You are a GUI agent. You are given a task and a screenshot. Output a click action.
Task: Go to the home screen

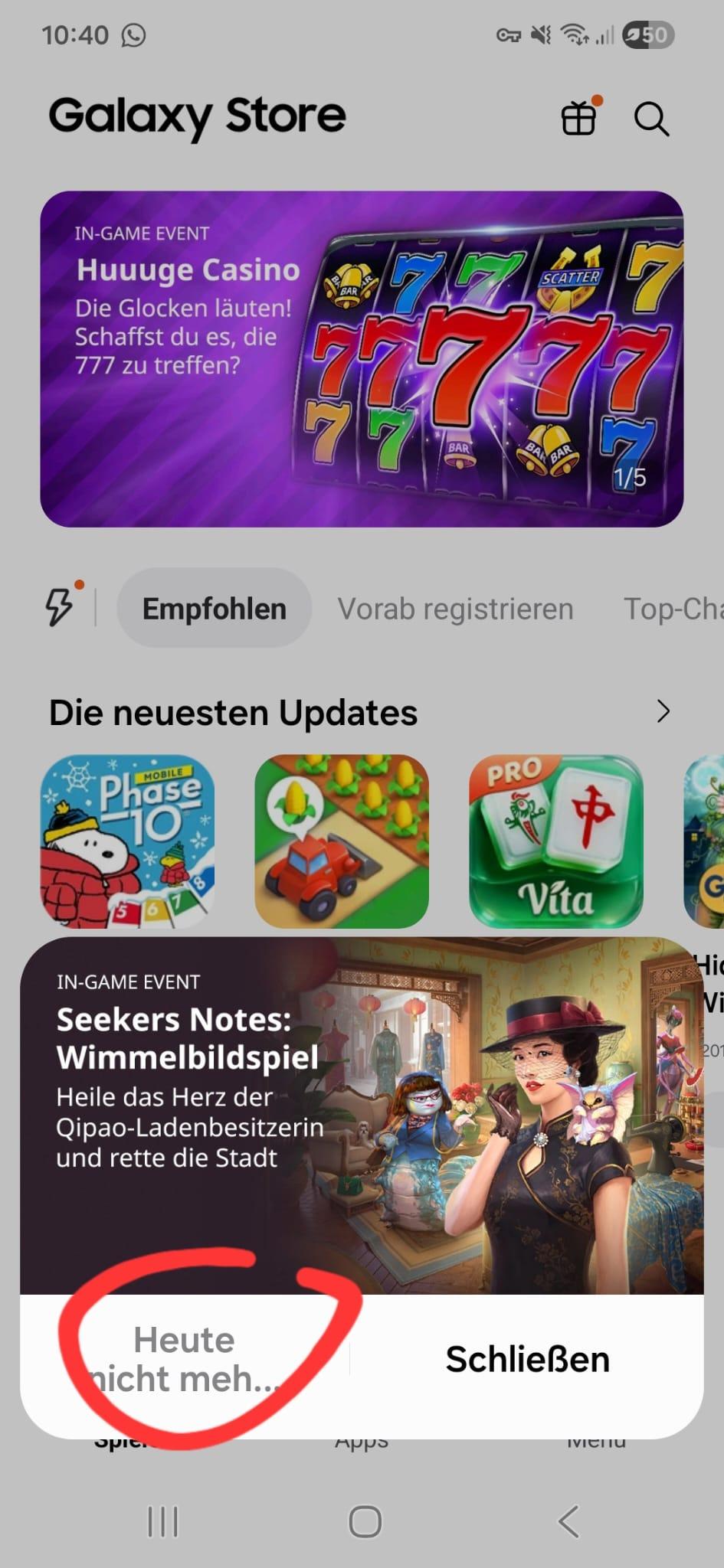point(365,1522)
